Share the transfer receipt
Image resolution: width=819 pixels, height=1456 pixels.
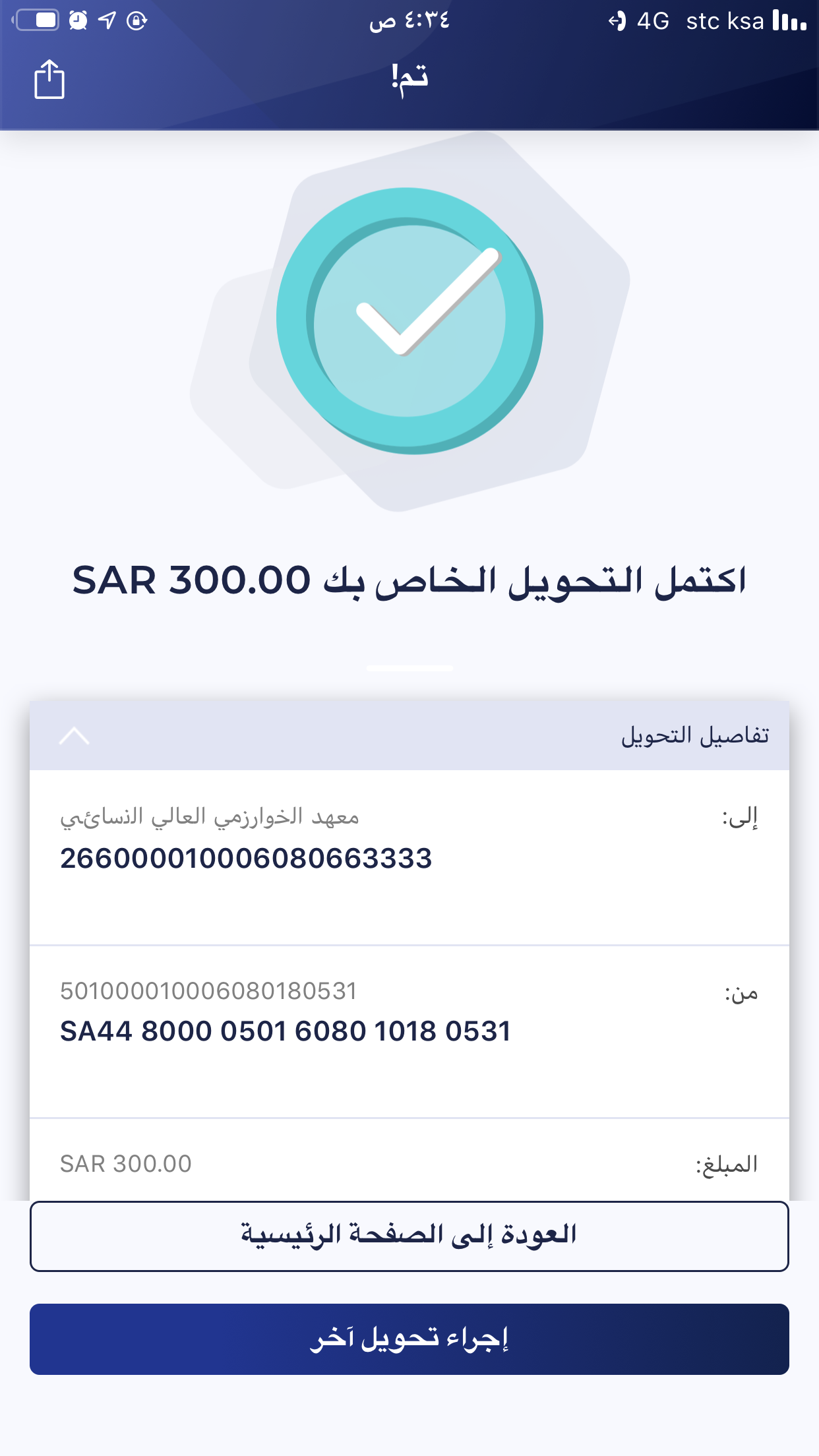[49, 80]
